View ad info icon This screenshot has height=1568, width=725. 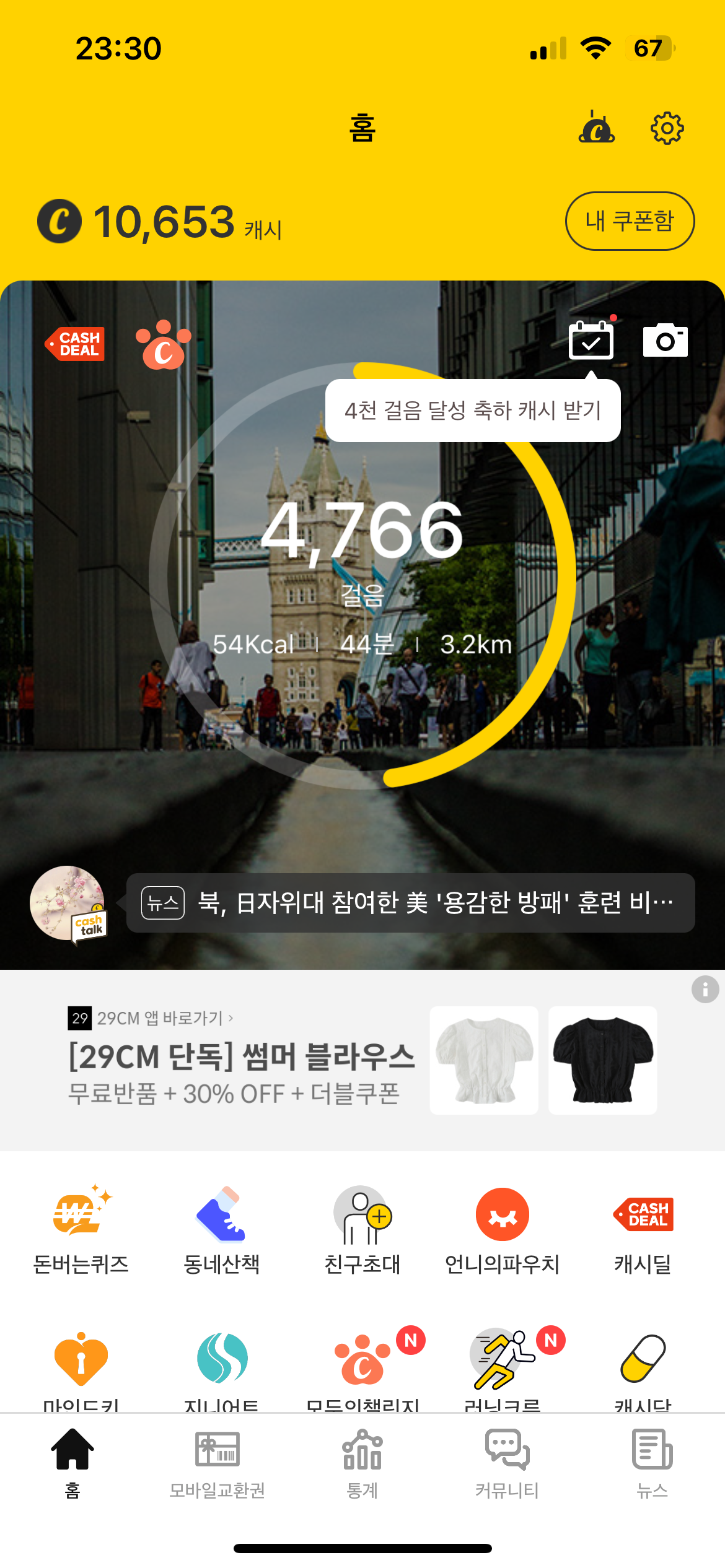705,989
